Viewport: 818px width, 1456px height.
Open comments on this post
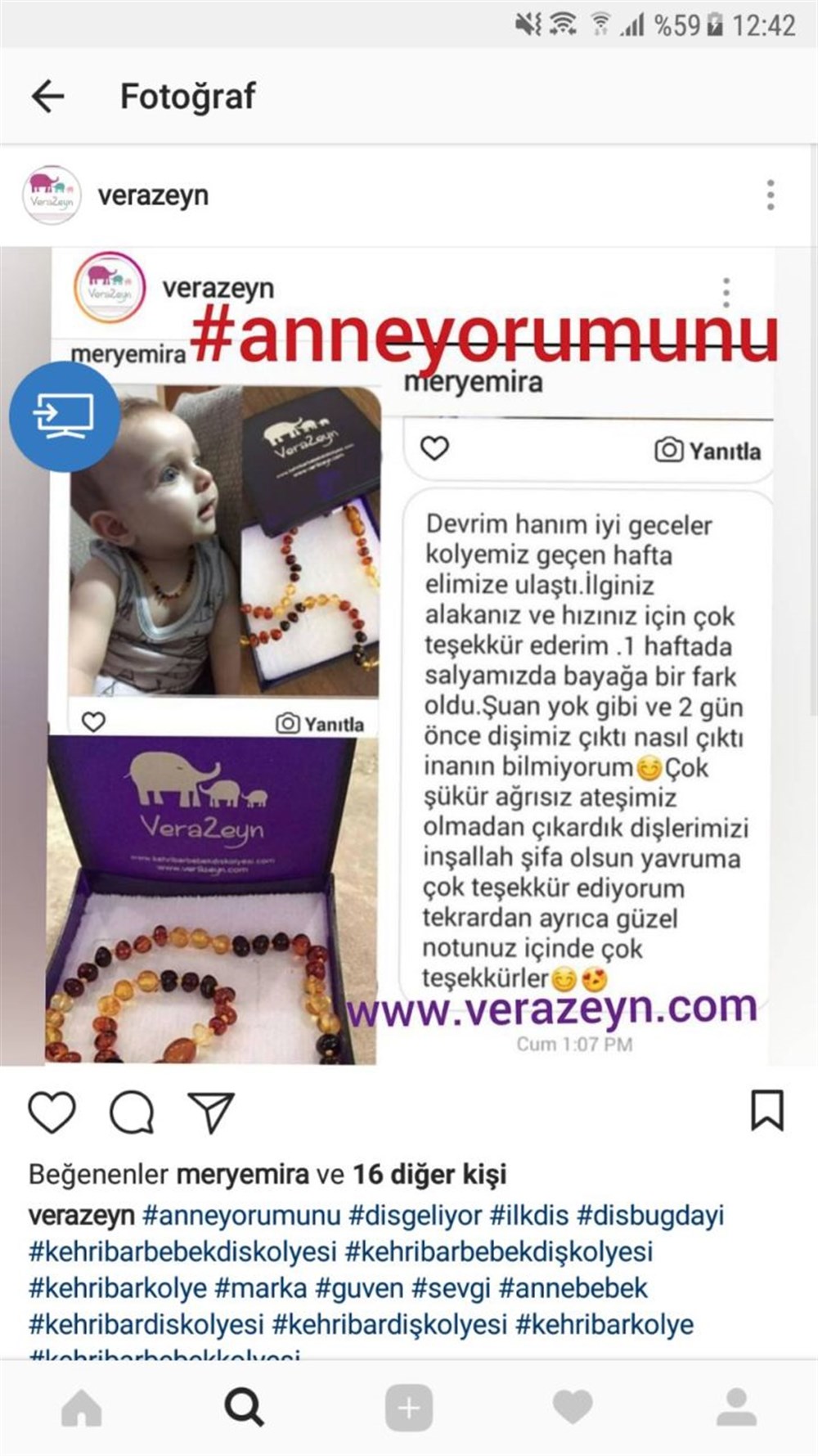(x=132, y=1112)
